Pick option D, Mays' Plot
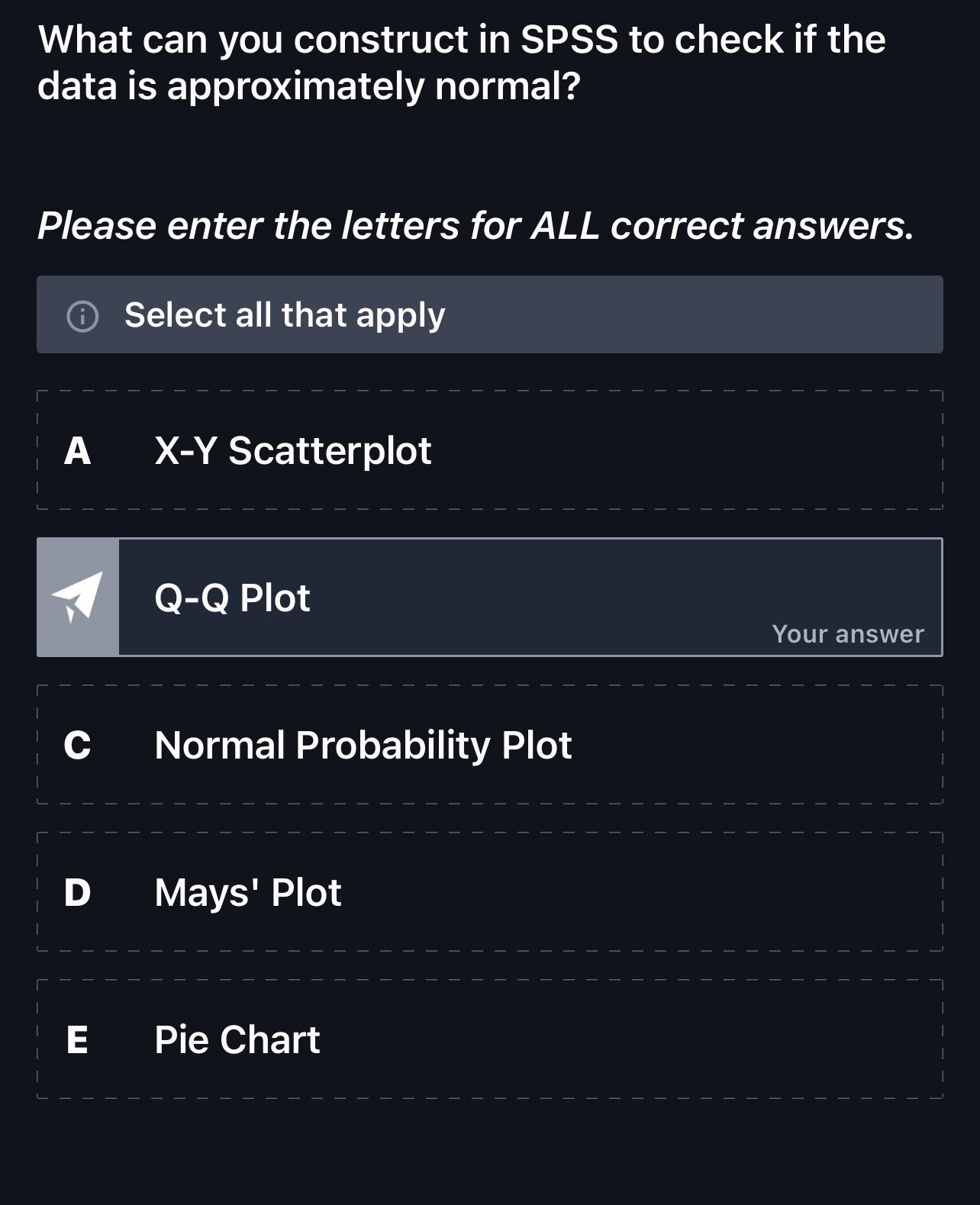This screenshot has height=1205, width=980. pyautogui.click(x=488, y=892)
